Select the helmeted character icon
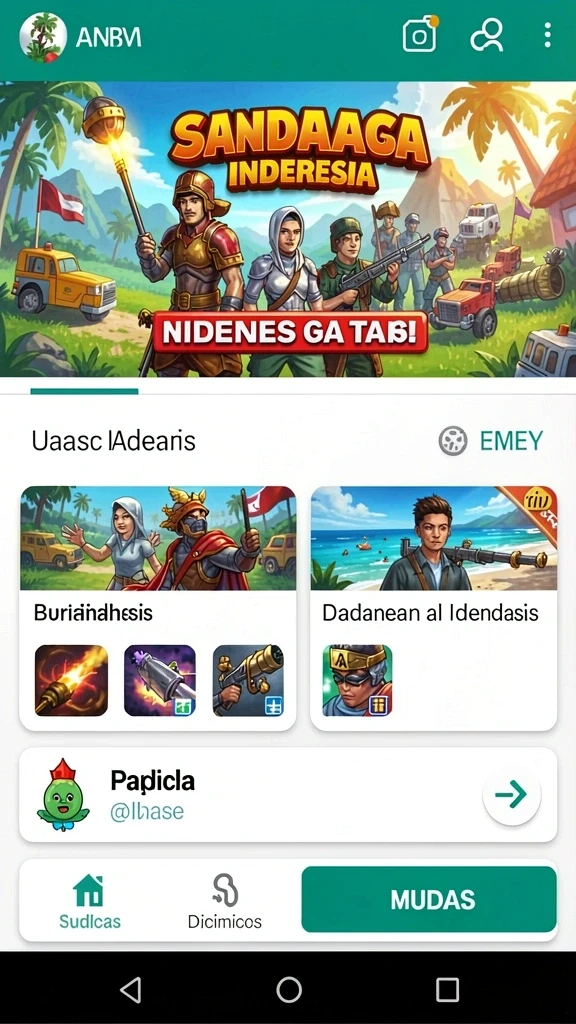 (x=357, y=680)
